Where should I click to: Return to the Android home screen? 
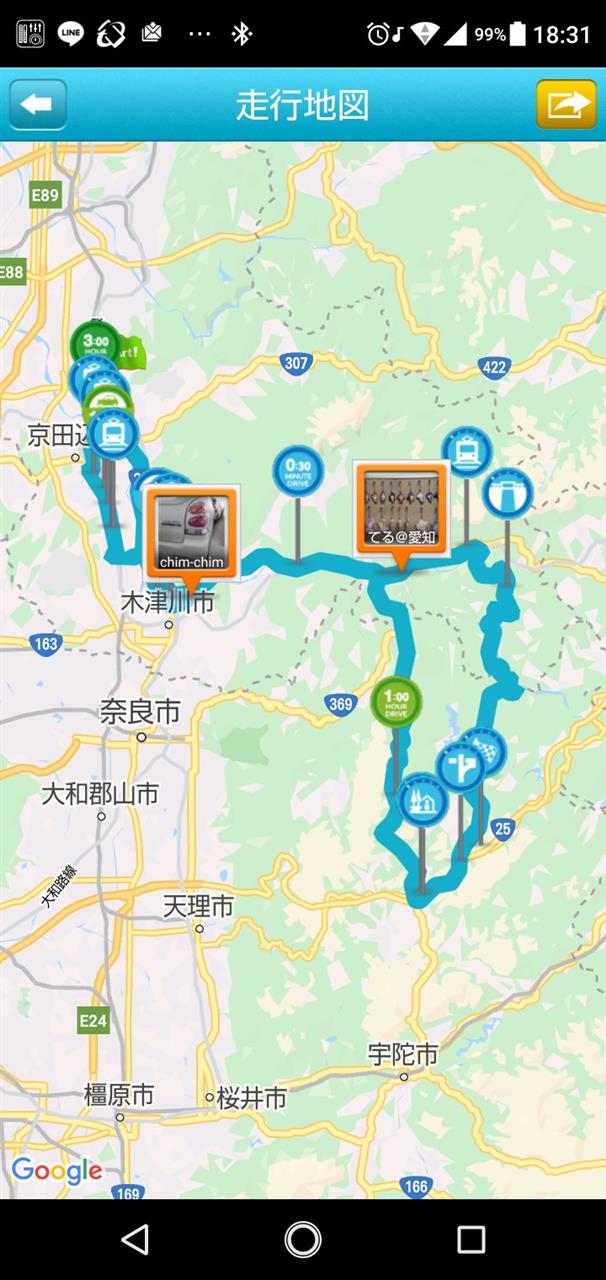point(303,1240)
